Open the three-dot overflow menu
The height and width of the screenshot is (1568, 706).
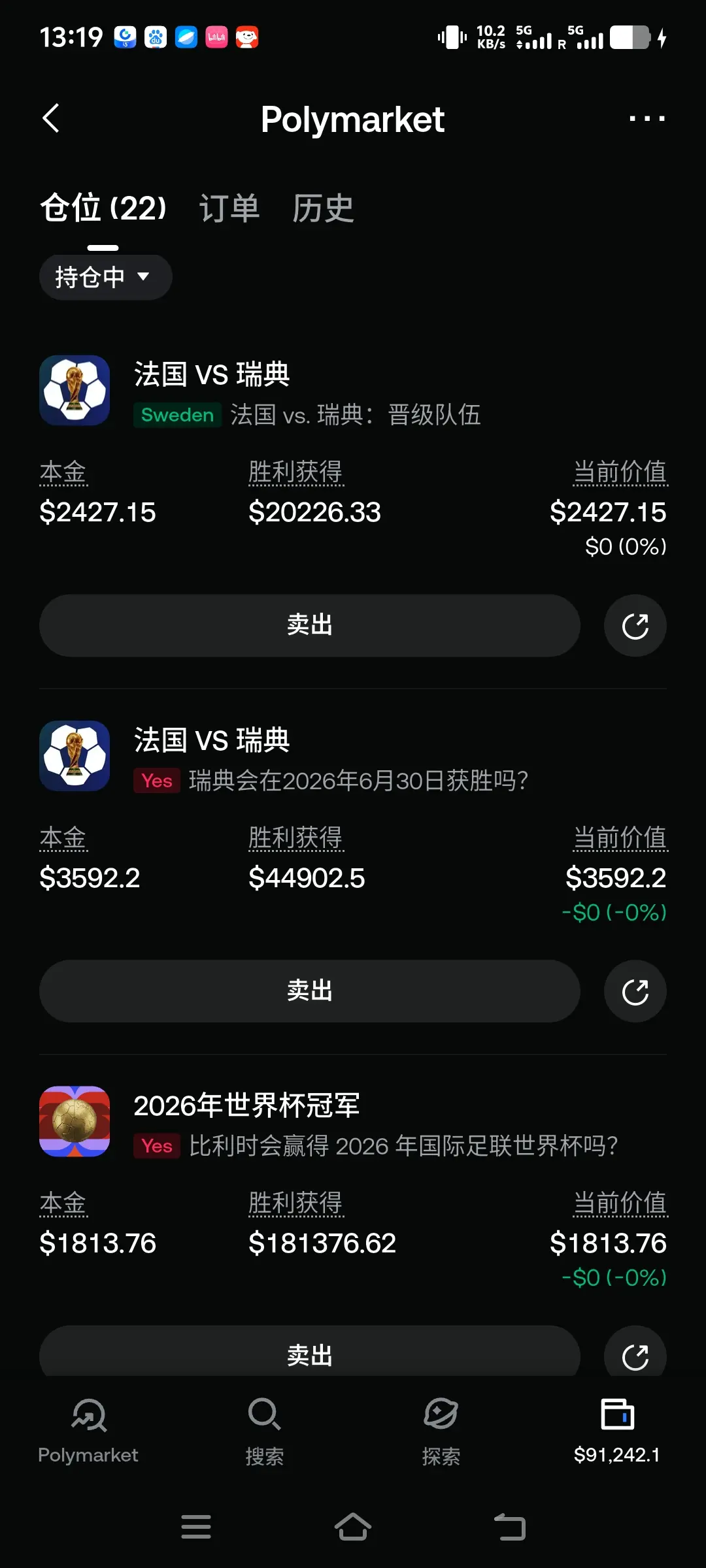647,118
